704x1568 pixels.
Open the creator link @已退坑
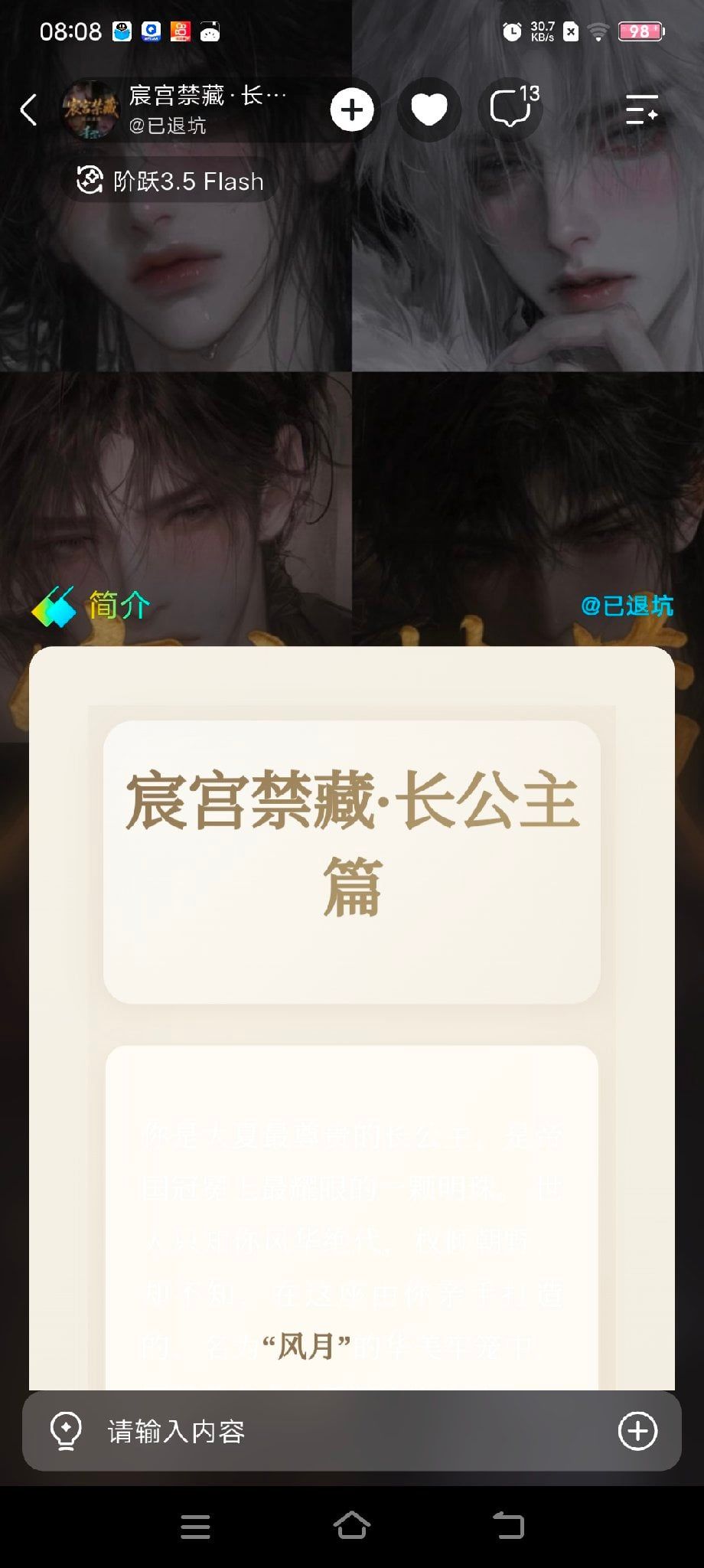click(627, 606)
